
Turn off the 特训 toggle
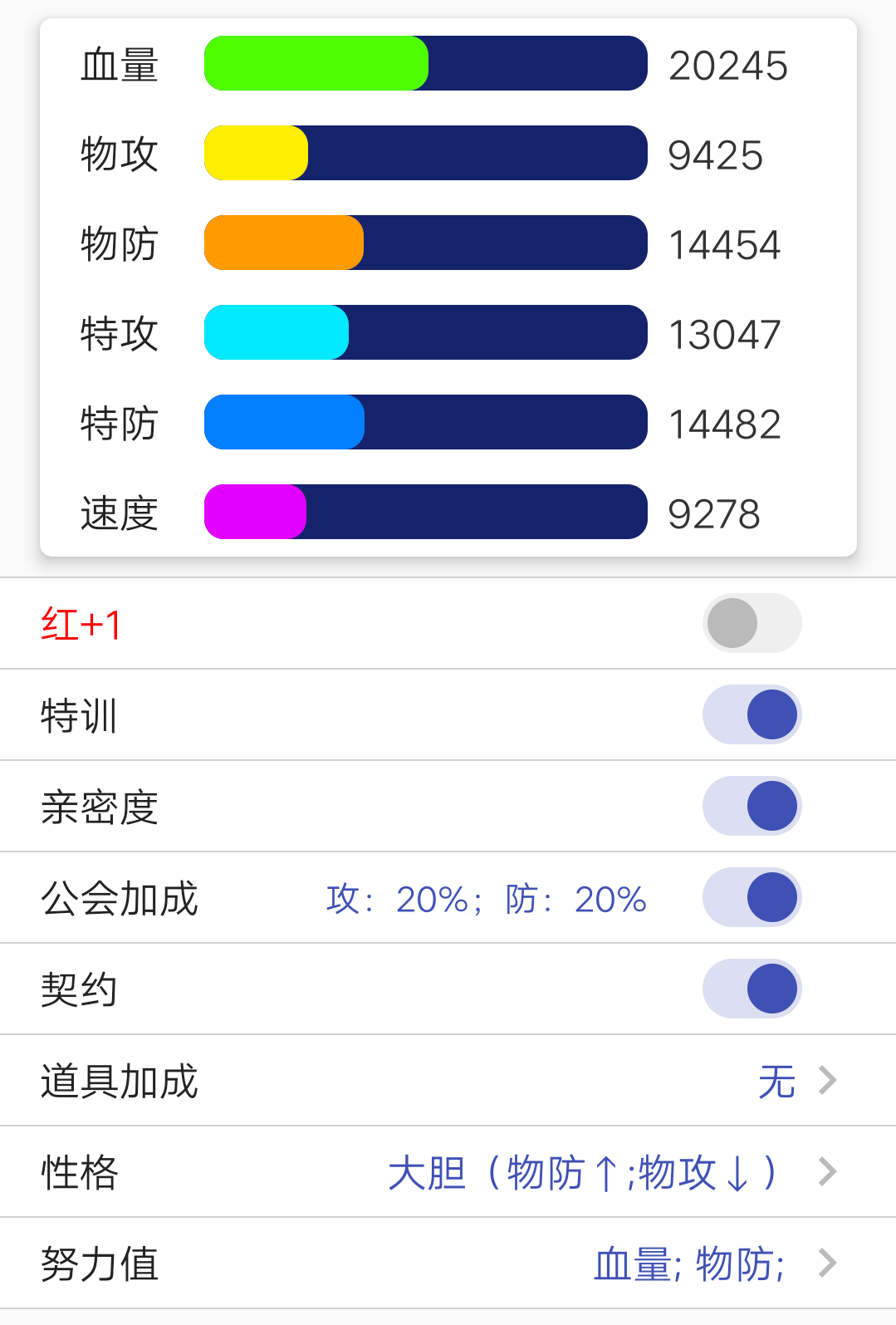[x=752, y=714]
